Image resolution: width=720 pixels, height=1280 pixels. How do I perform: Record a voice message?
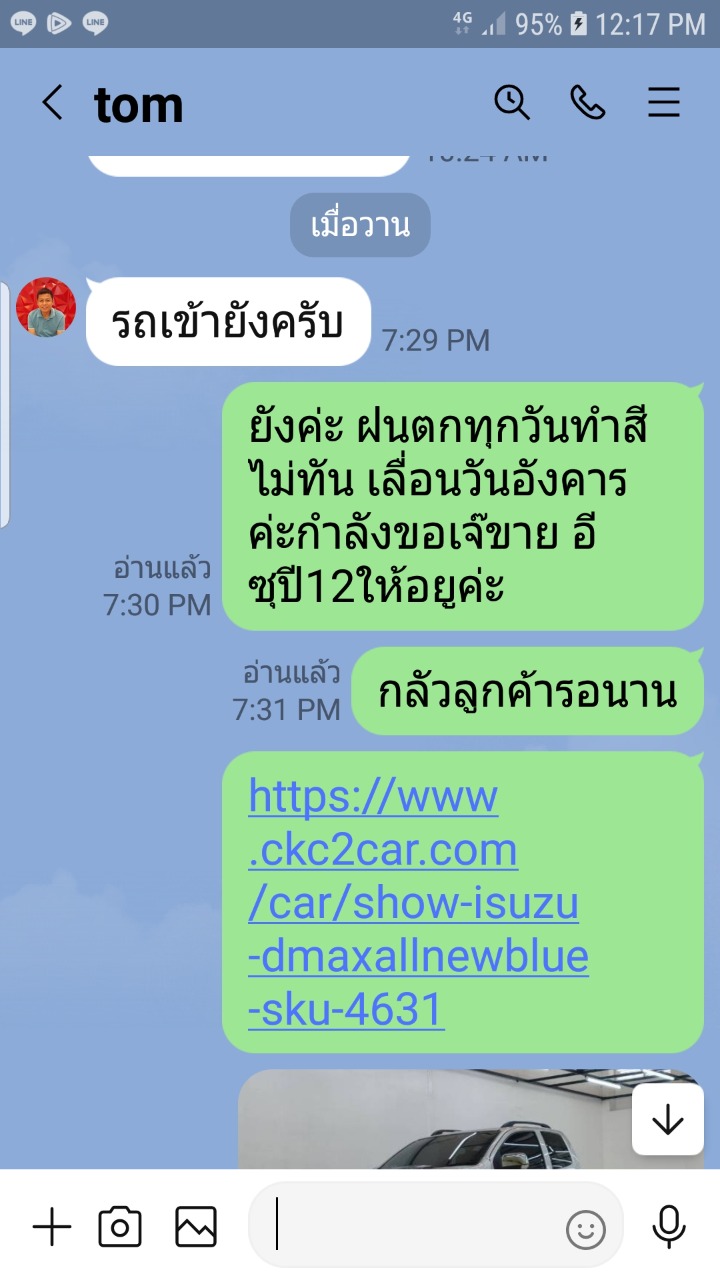[669, 1227]
